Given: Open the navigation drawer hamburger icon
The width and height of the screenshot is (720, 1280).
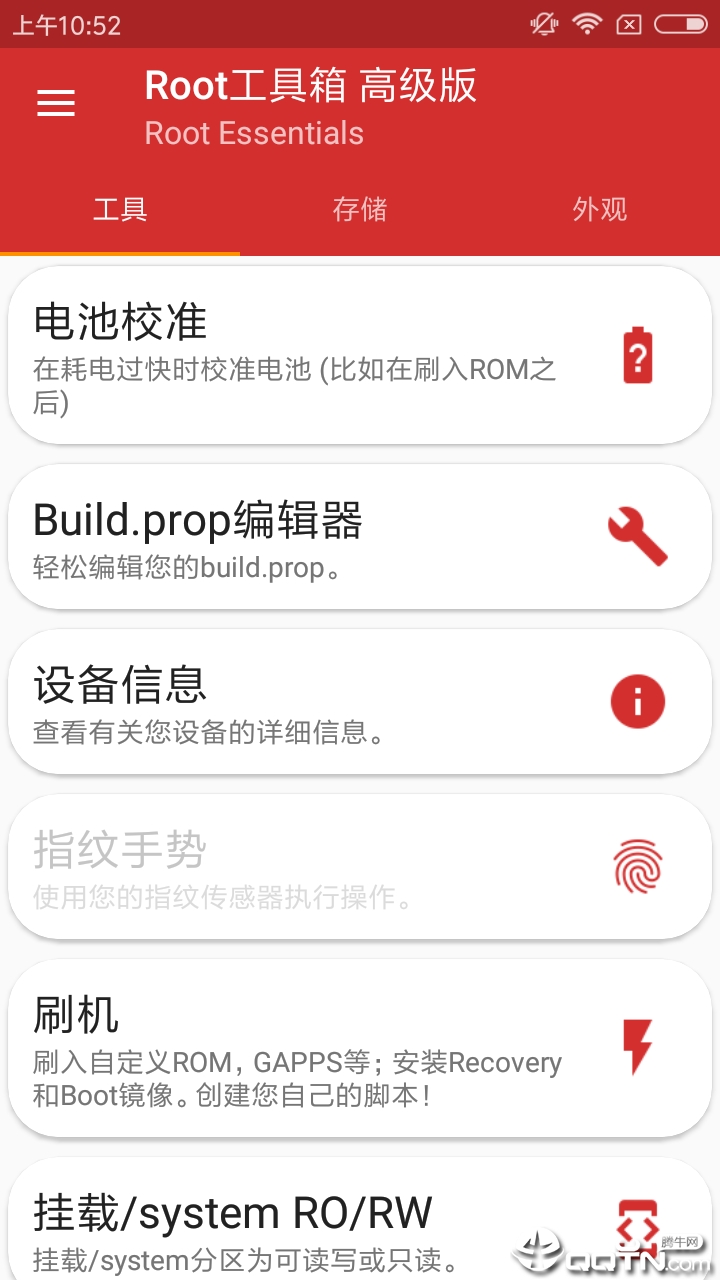Looking at the screenshot, I should tap(56, 103).
